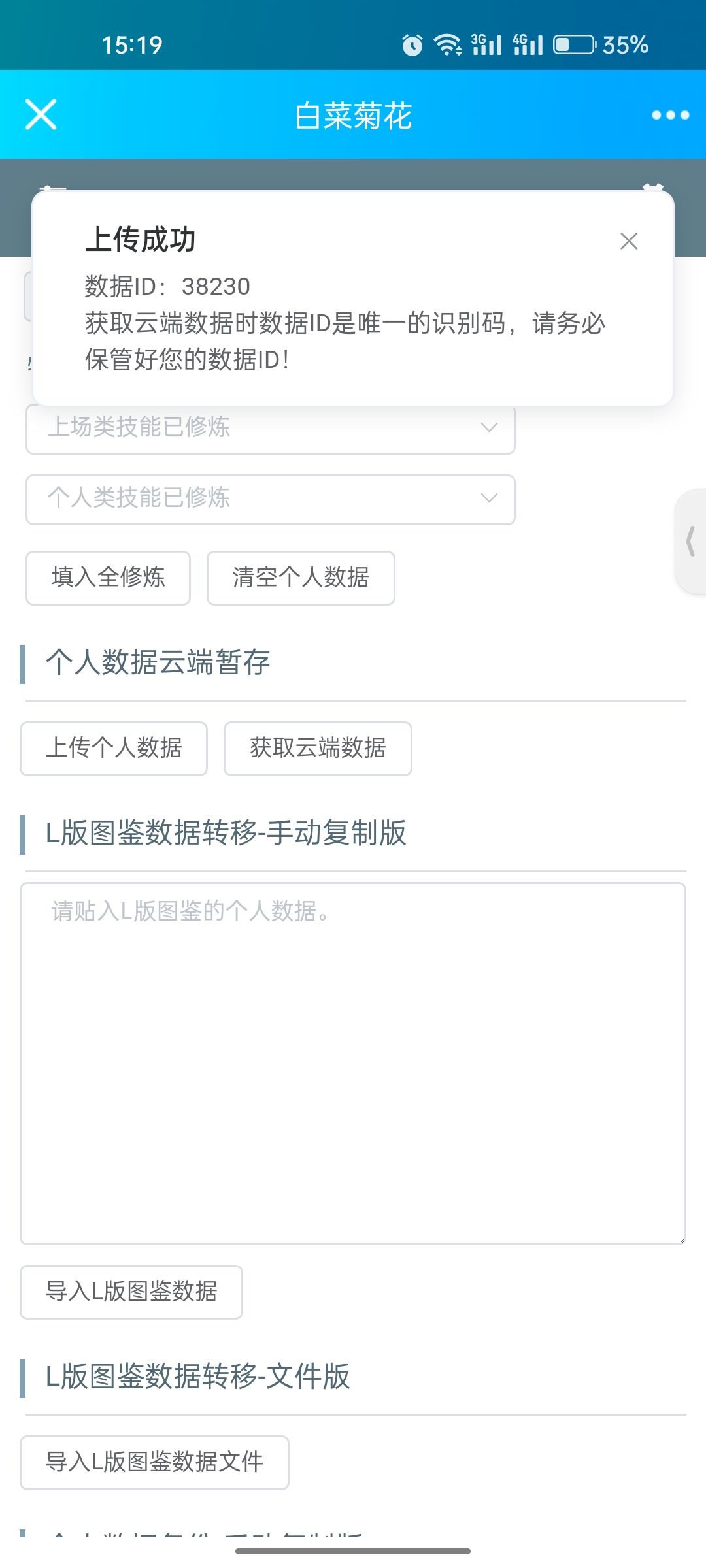Tap 清空个人数据 to clear personal data

click(301, 578)
